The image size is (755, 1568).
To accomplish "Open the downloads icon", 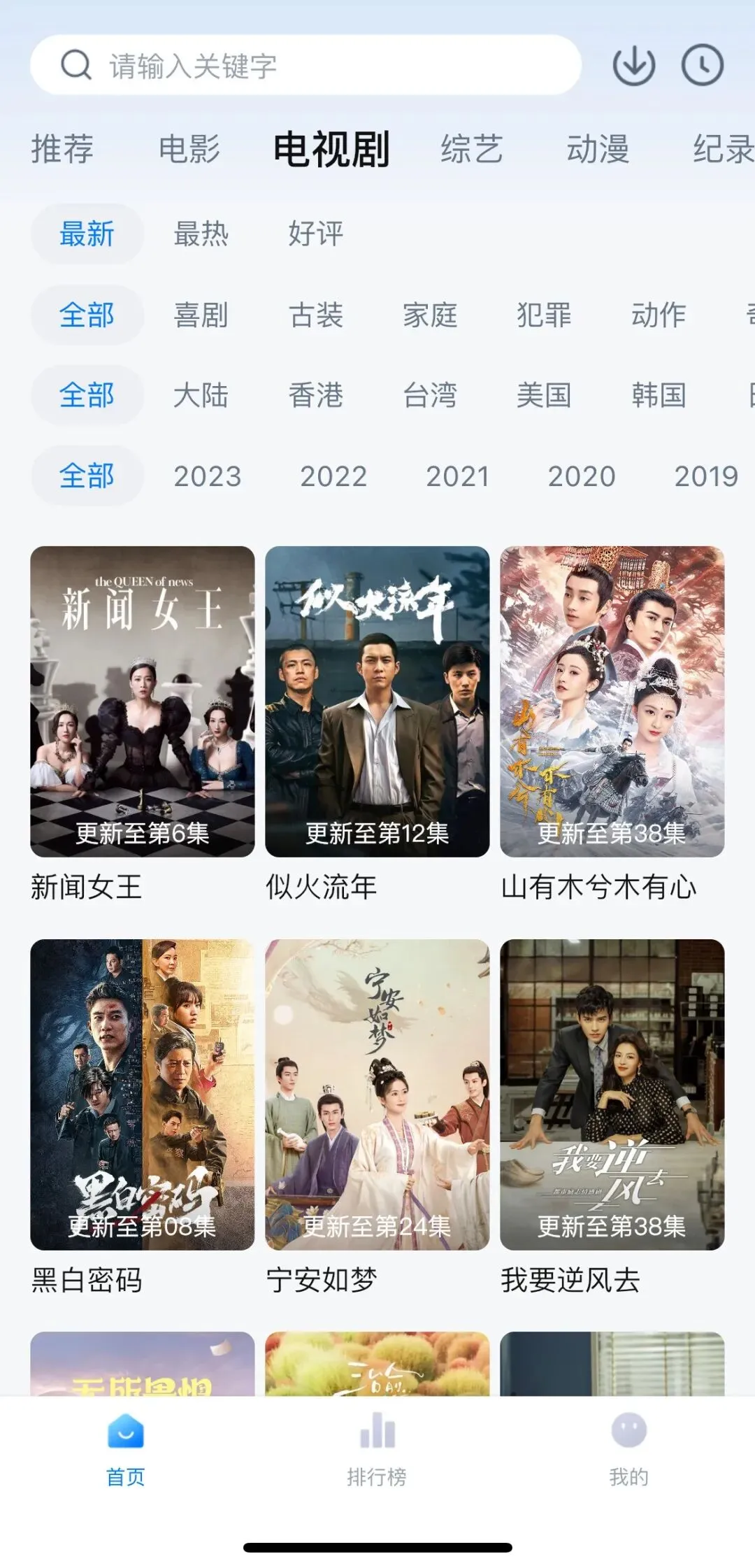I will click(x=633, y=66).
